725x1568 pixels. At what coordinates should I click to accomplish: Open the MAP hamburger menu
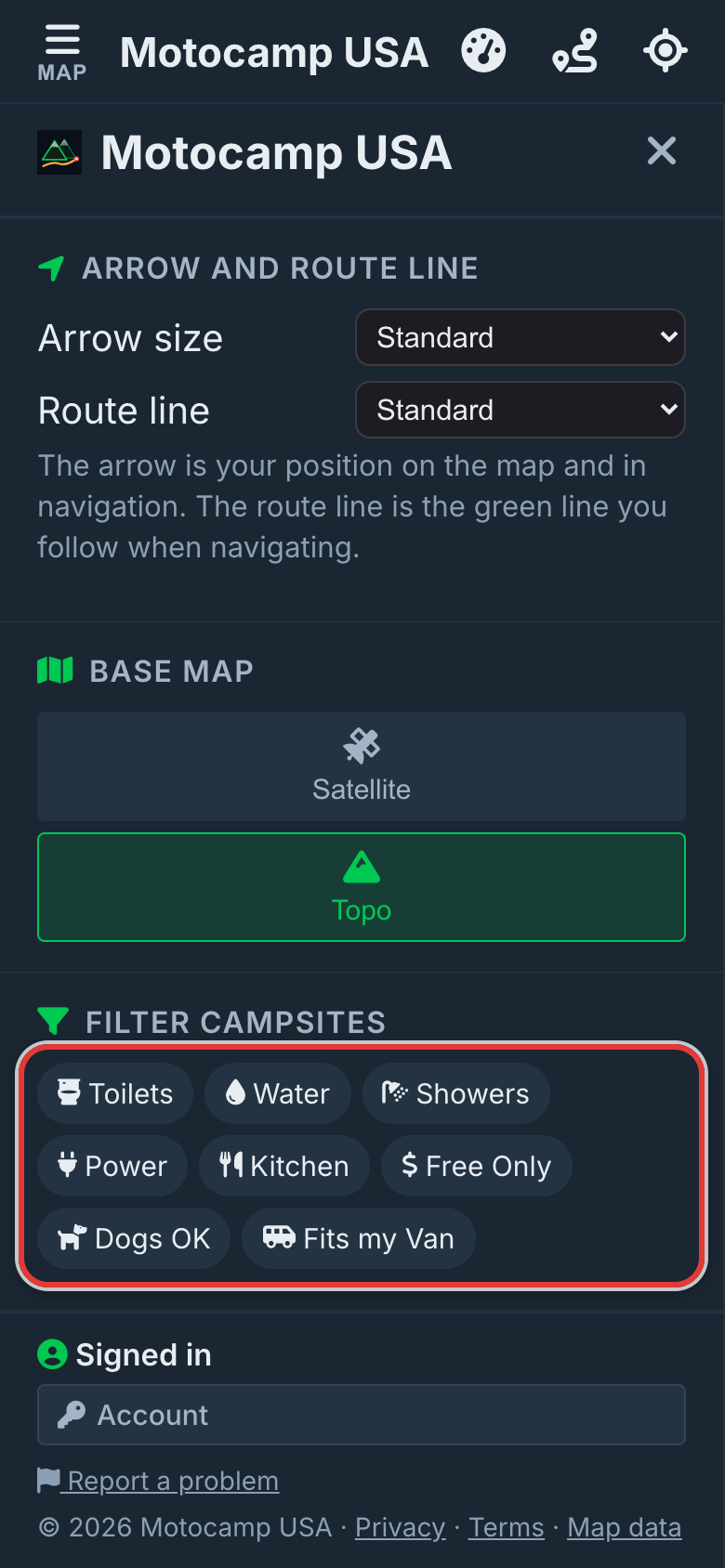tap(62, 52)
